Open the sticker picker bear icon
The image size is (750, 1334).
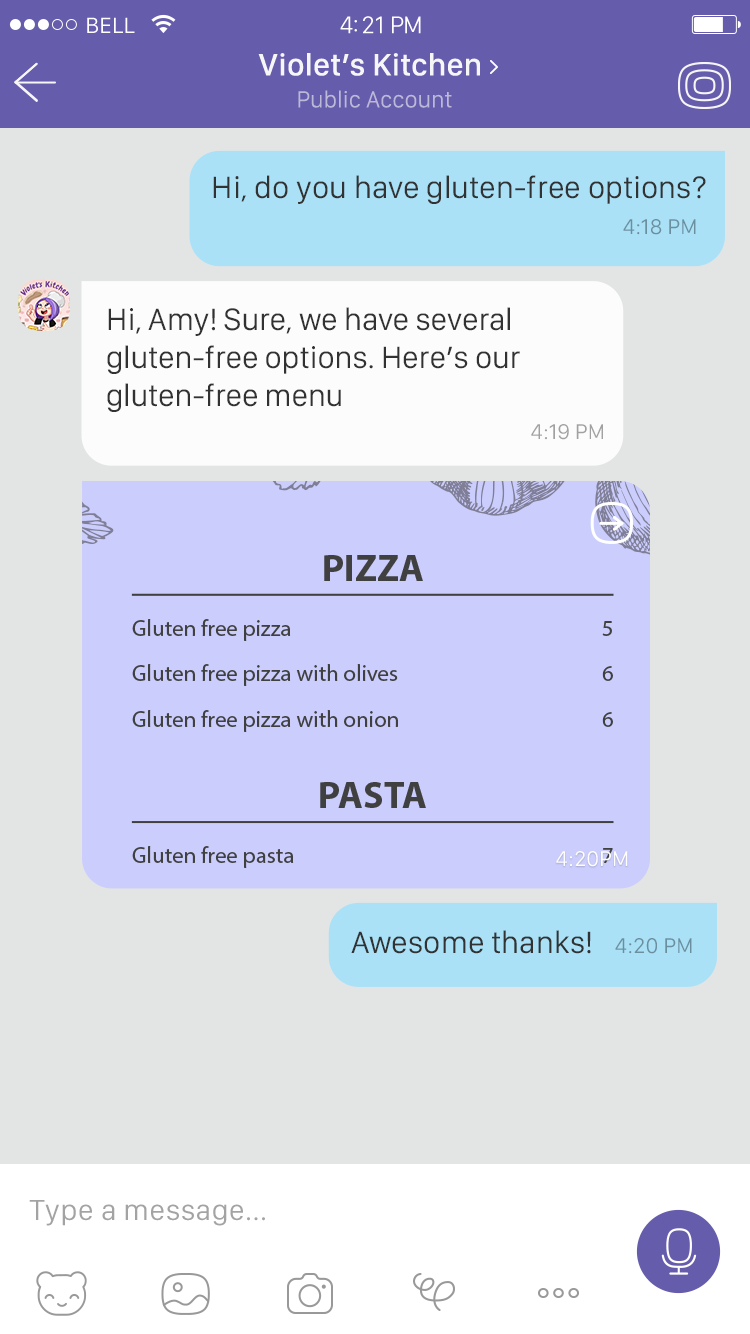coord(62,1293)
